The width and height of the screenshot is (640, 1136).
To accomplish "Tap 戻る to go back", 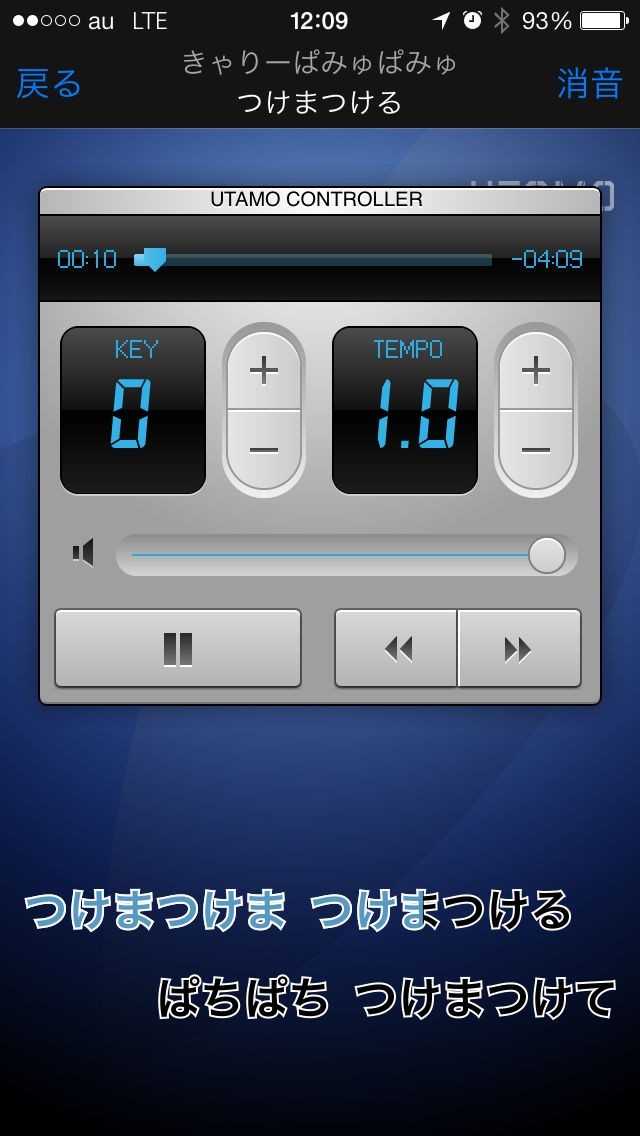I will click(49, 84).
